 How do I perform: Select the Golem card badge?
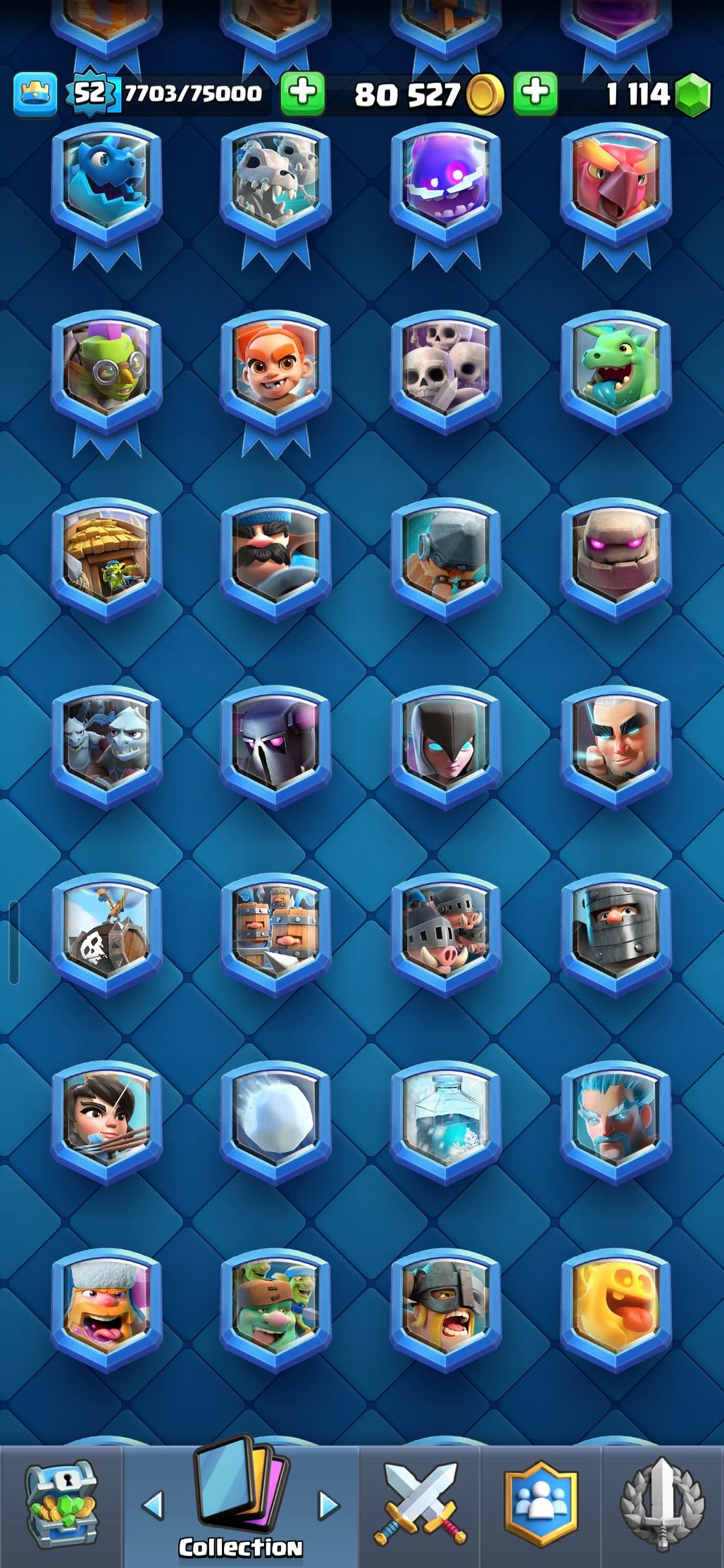(616, 558)
